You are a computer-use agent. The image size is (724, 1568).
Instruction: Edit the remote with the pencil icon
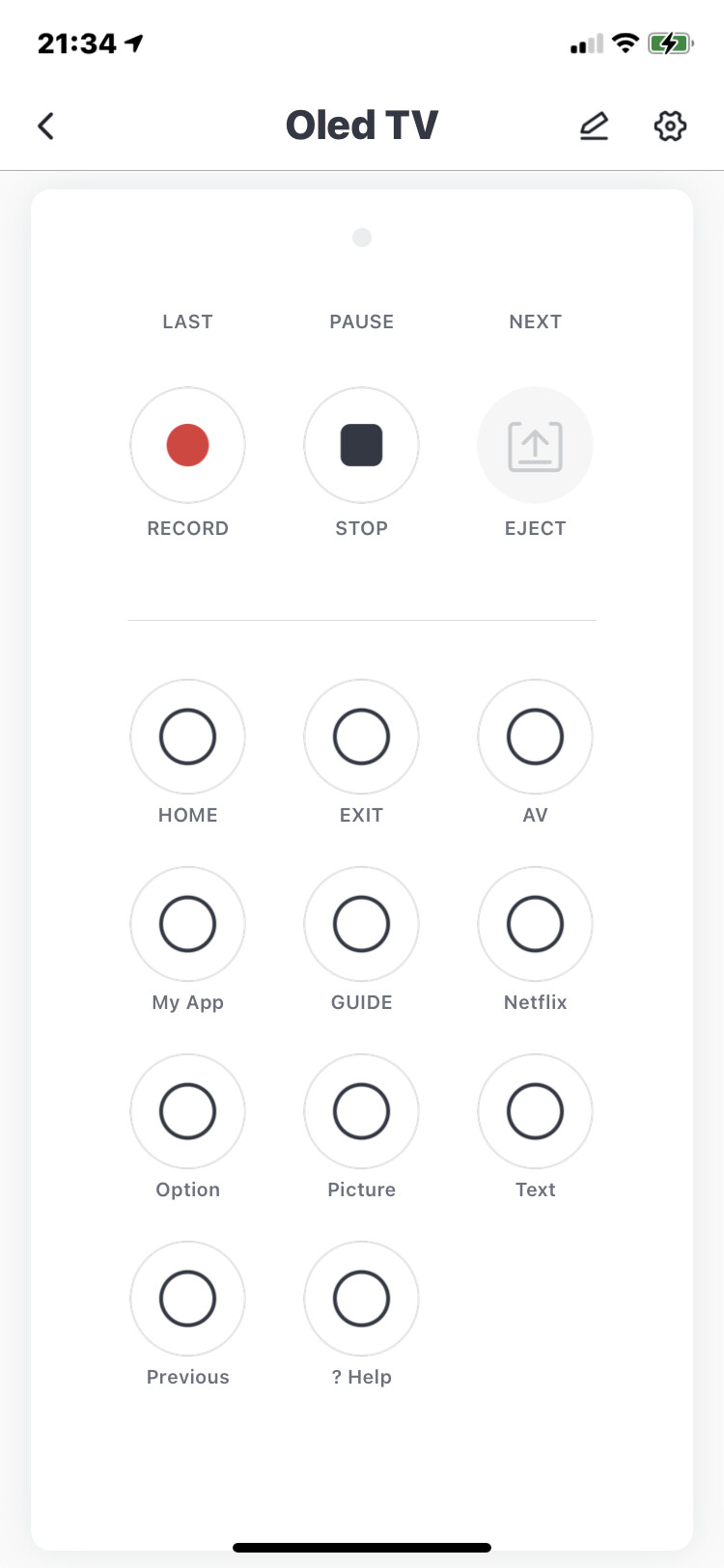(594, 126)
